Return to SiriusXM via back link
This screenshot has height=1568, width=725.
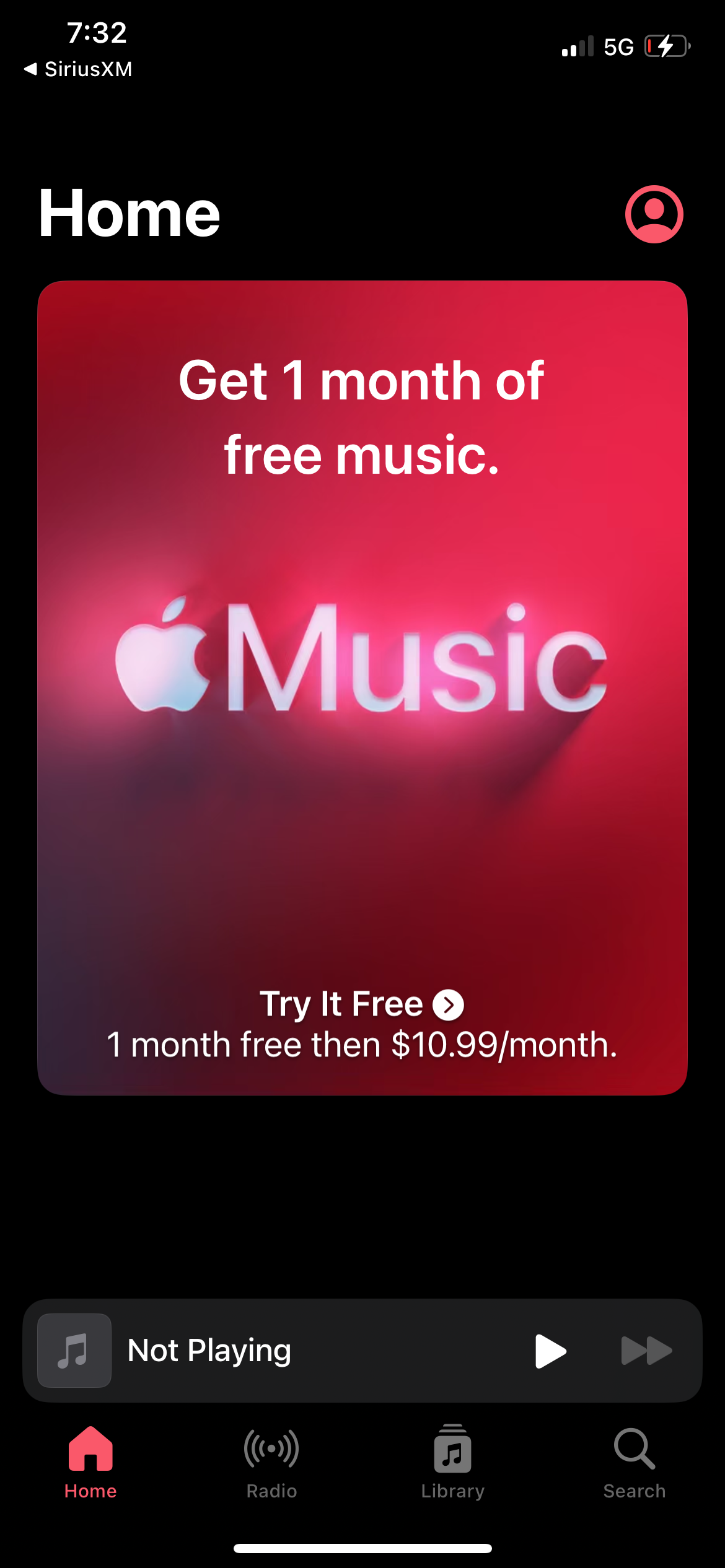tap(77, 69)
